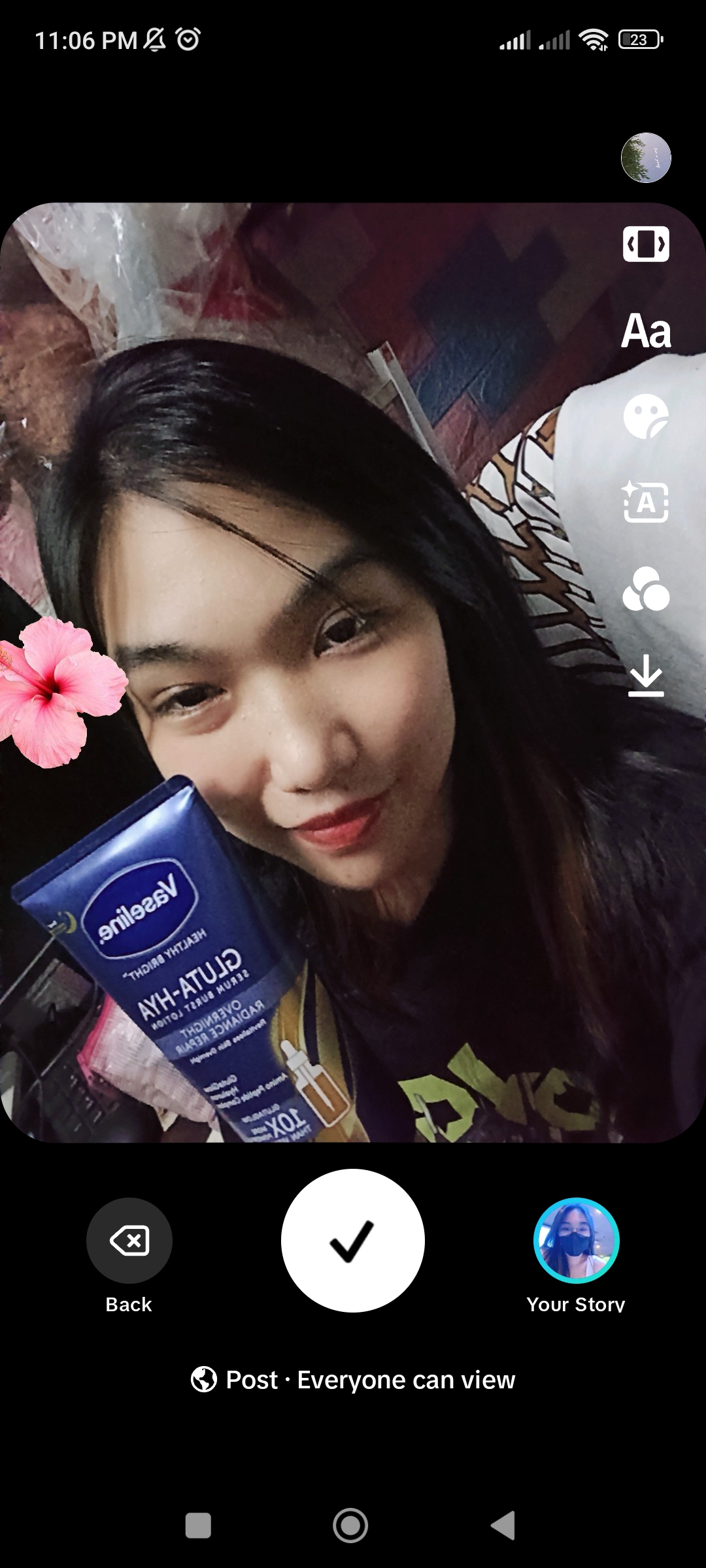Open the round profile thumbnail at top right
Image resolution: width=706 pixels, height=1568 pixels.
point(646,157)
